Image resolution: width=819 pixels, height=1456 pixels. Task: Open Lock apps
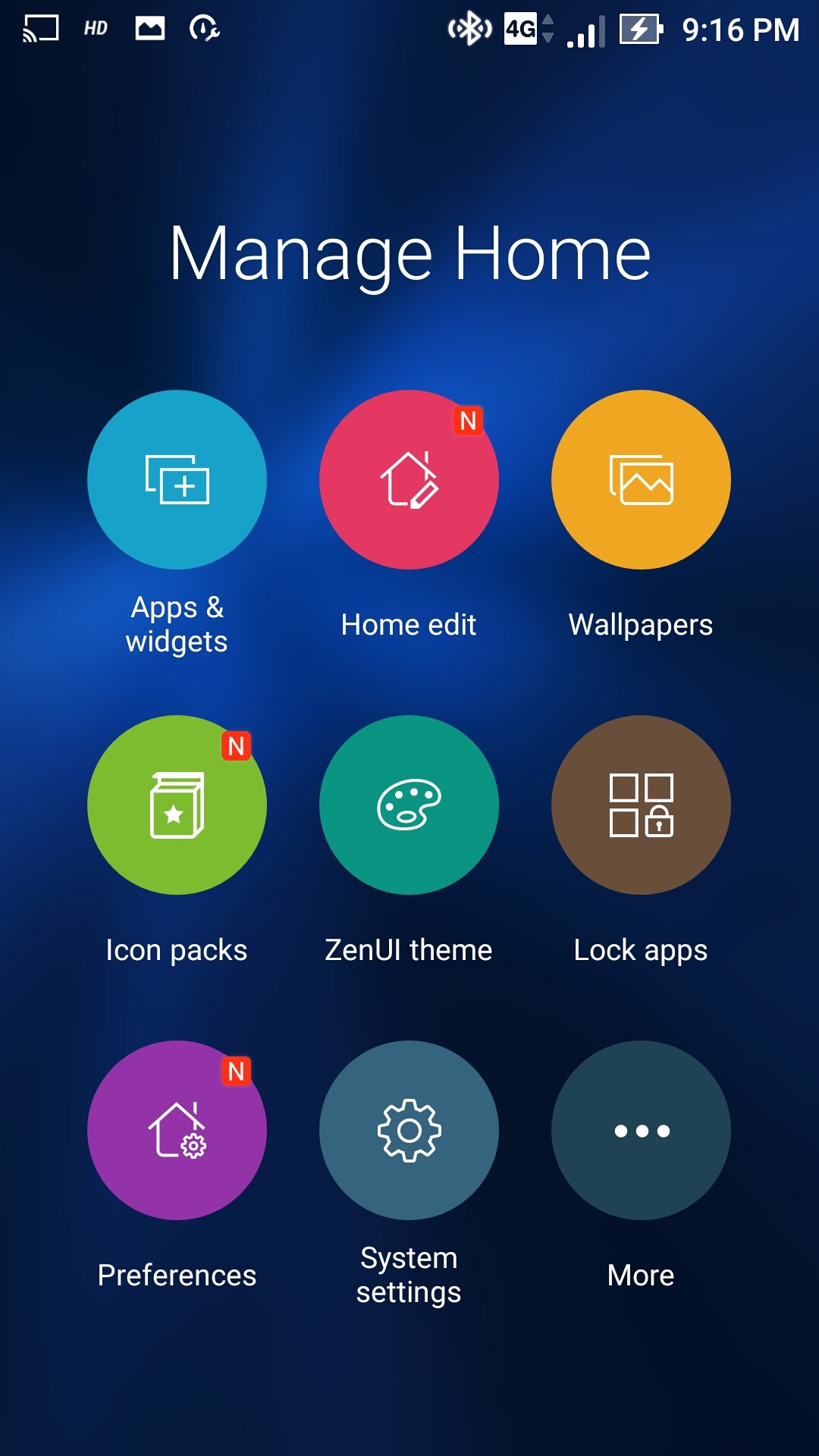(641, 805)
